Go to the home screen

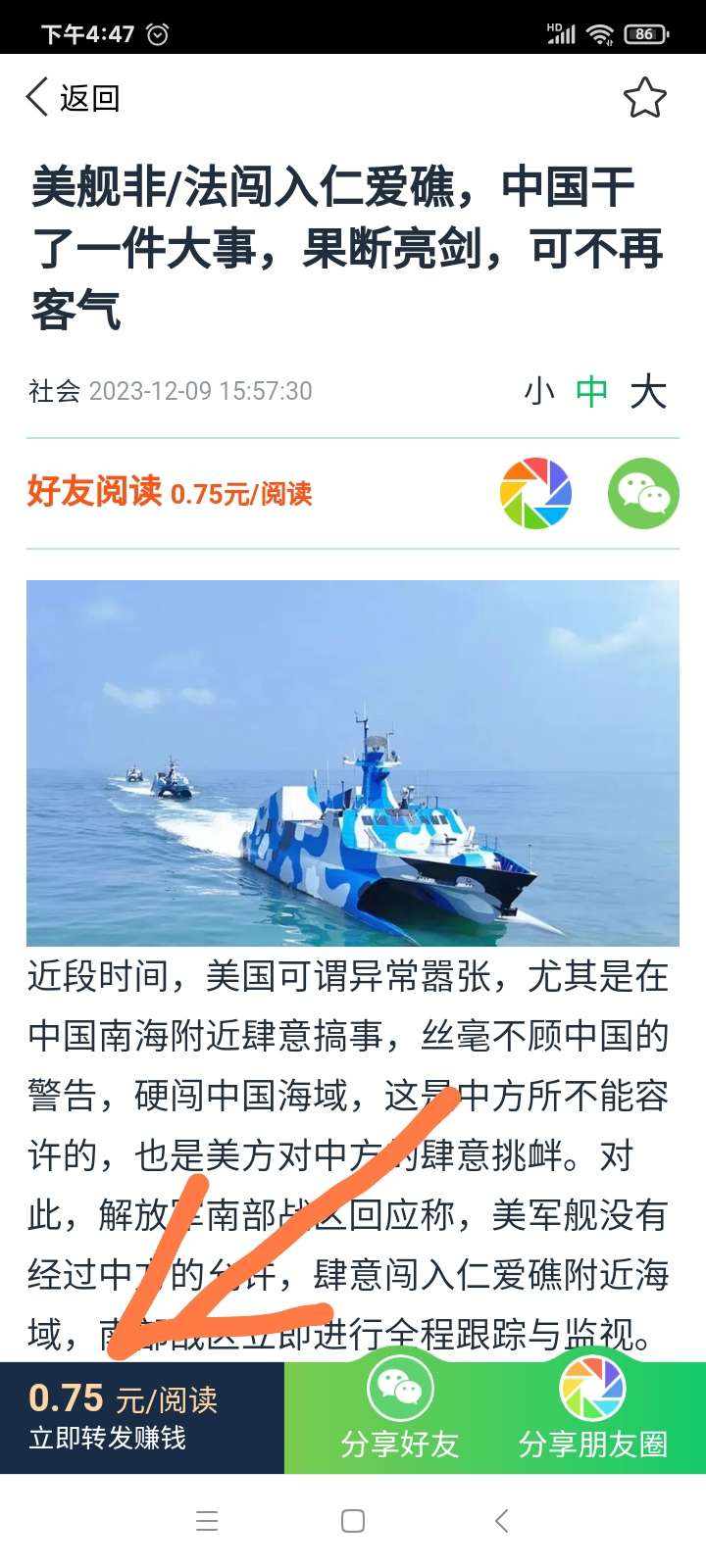click(x=353, y=1521)
